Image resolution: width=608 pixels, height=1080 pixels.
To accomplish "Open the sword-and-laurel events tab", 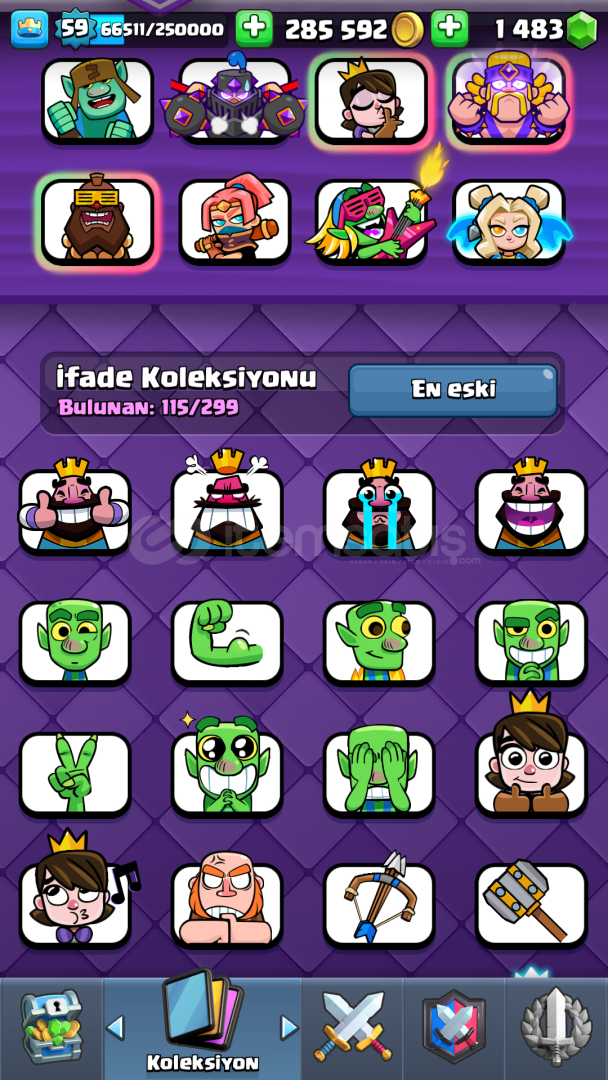I will pyautogui.click(x=556, y=1026).
